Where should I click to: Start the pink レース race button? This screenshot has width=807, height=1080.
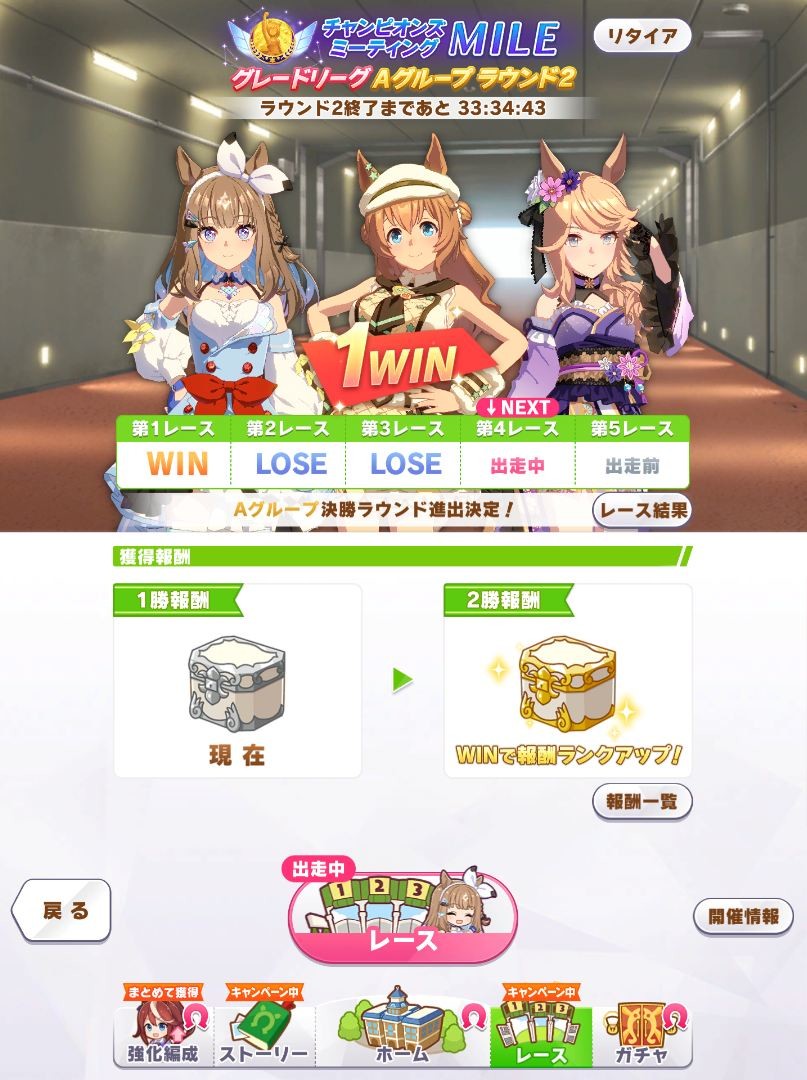click(403, 916)
